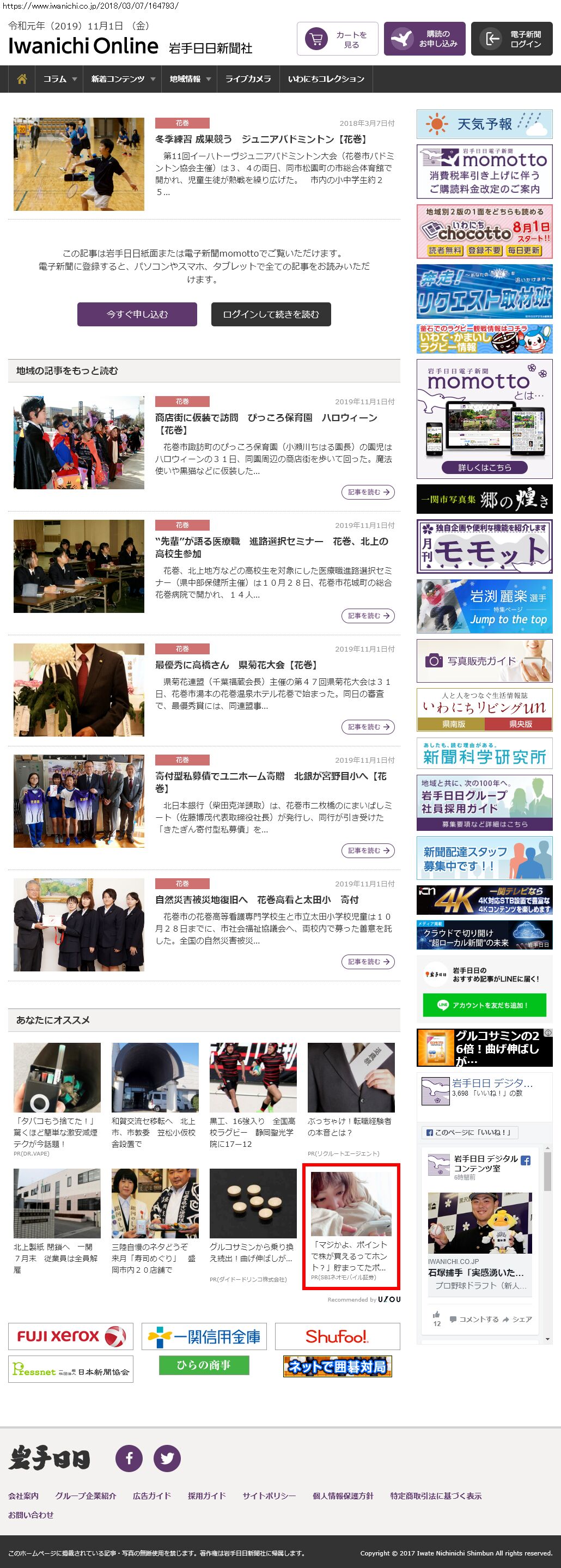Open the Facebook icon in the footer

(129, 1458)
